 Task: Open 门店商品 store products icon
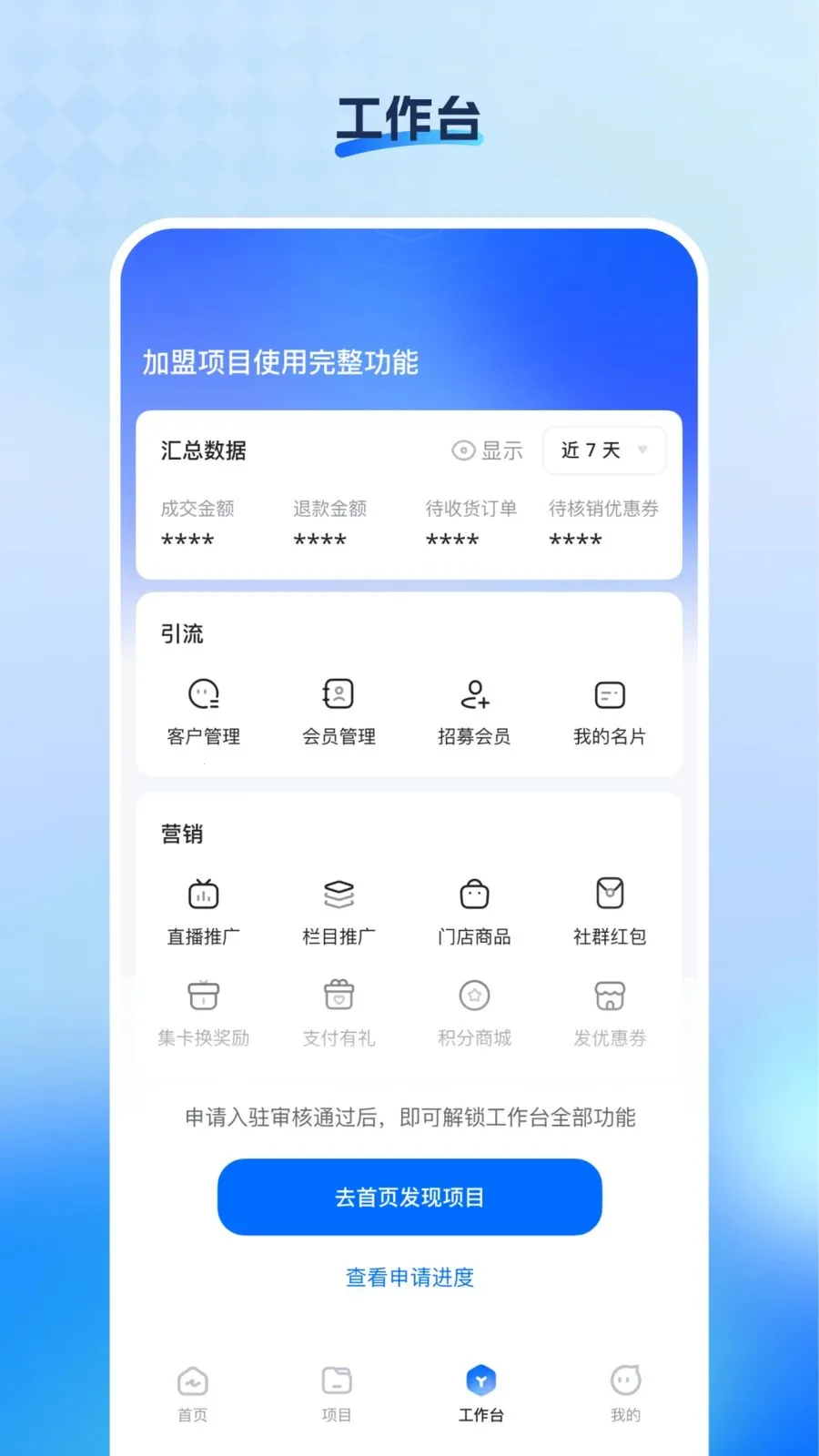[x=473, y=910]
